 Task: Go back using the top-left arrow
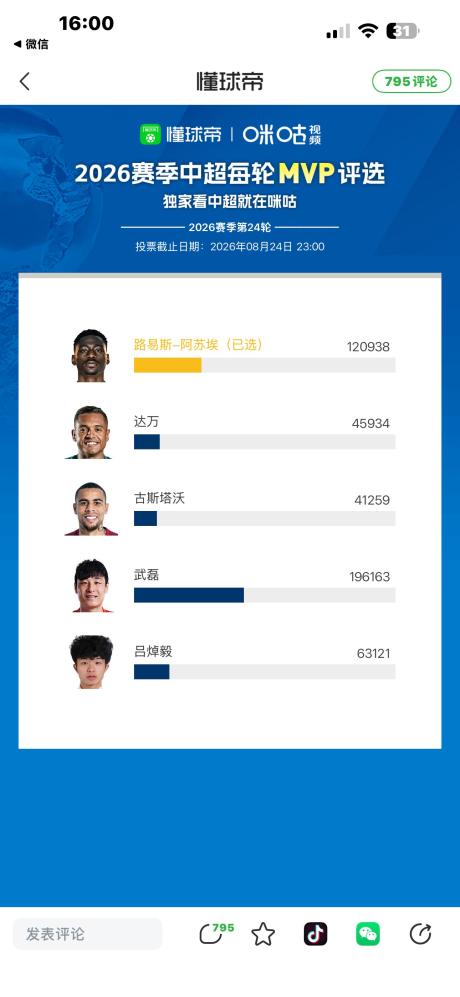(x=25, y=81)
